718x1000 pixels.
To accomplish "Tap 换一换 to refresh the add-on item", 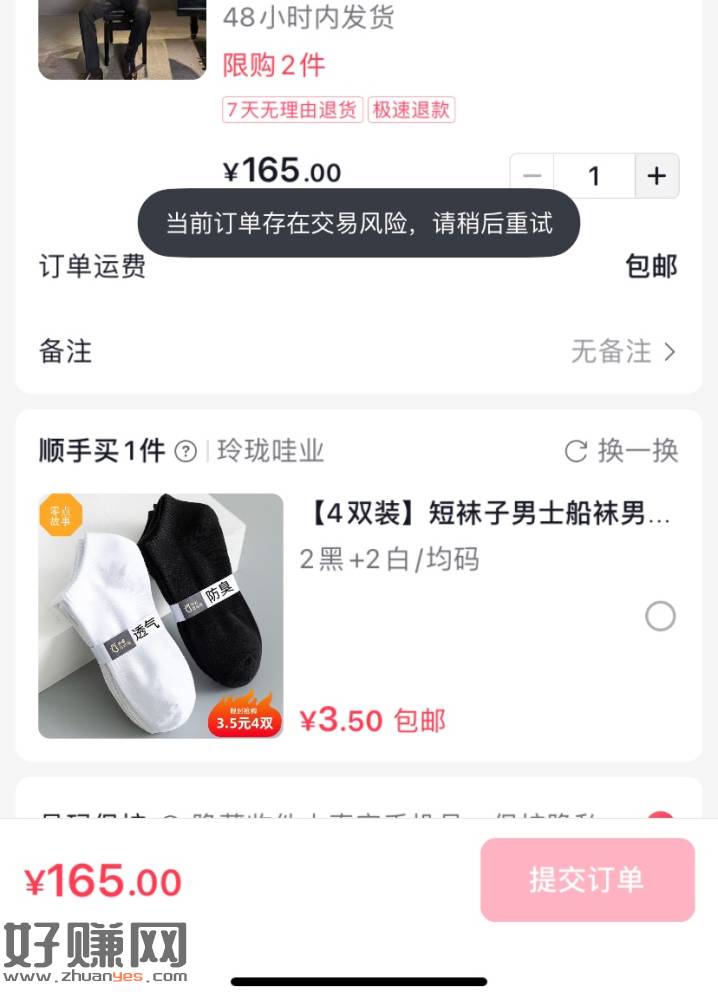I will [622, 451].
